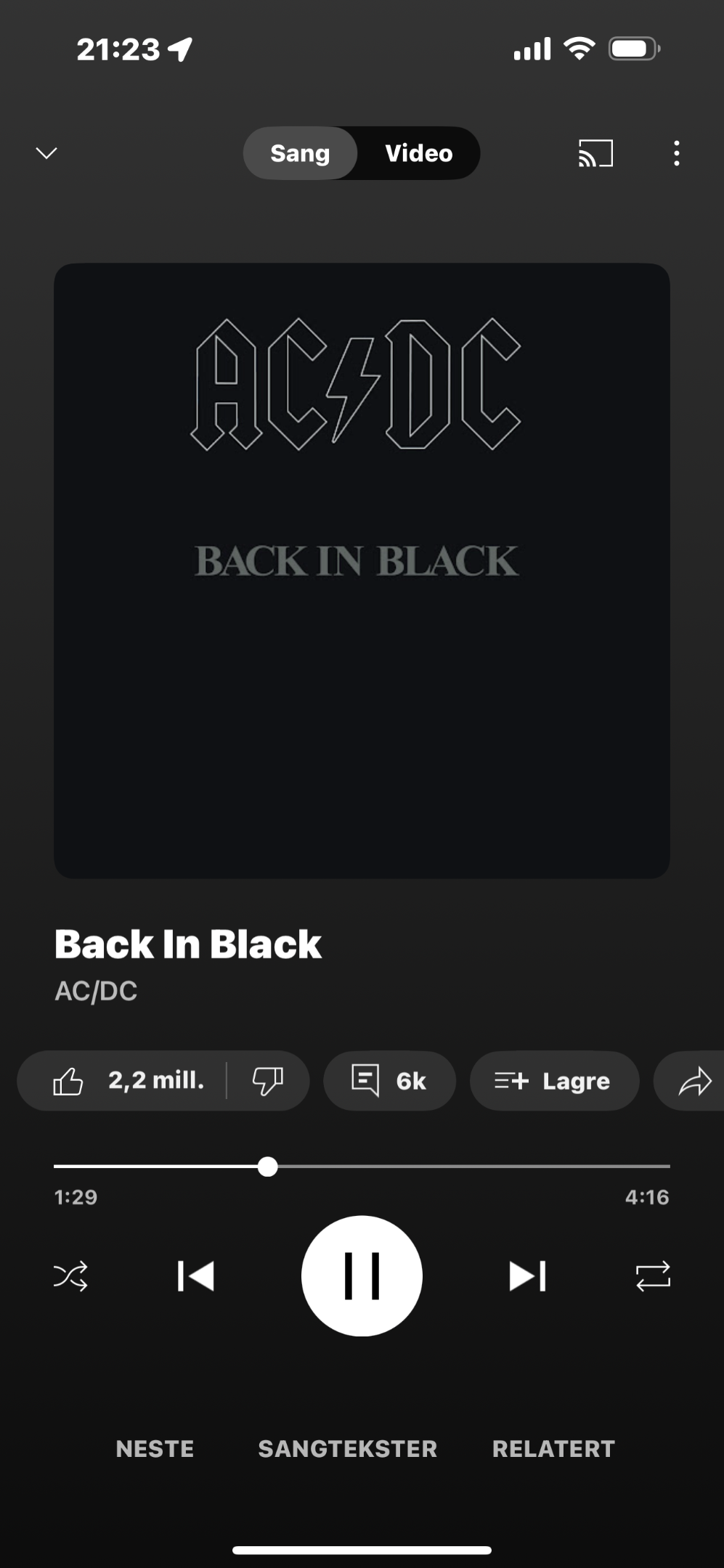Open the NESTE tab
This screenshot has width=724, height=1568.
[155, 1449]
